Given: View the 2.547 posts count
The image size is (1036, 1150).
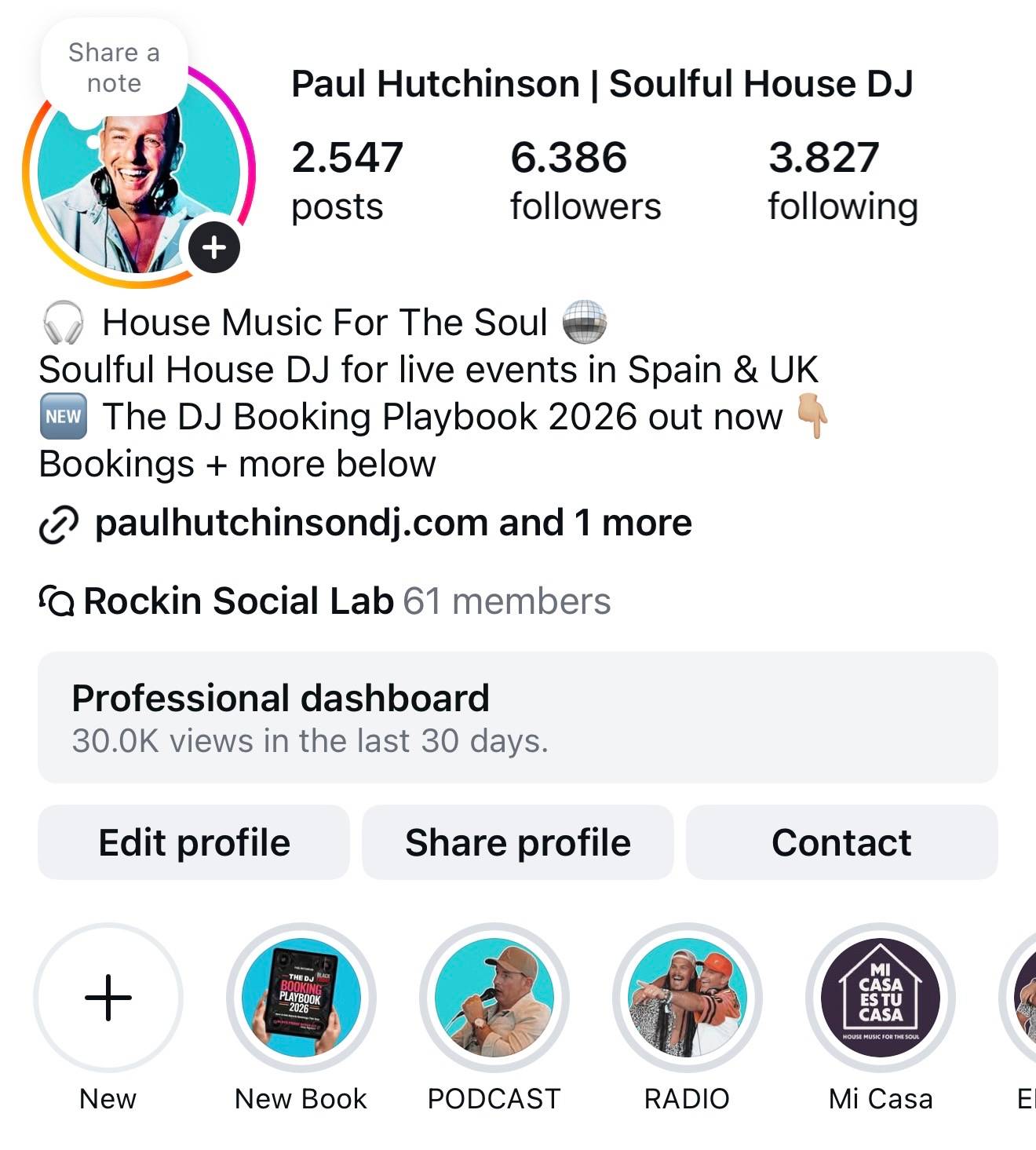Looking at the screenshot, I should [347, 180].
